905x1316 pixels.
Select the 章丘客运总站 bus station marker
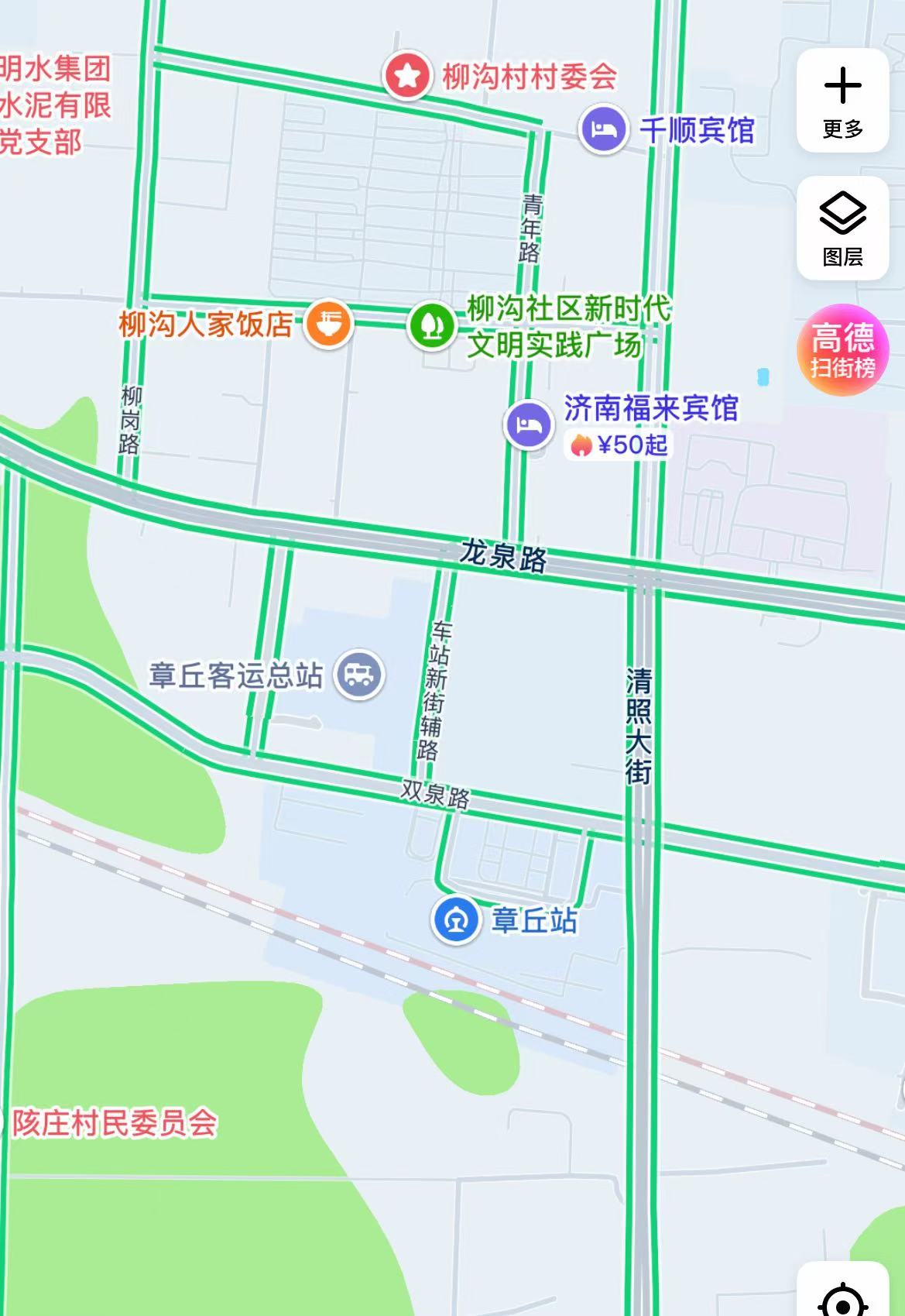tap(358, 675)
